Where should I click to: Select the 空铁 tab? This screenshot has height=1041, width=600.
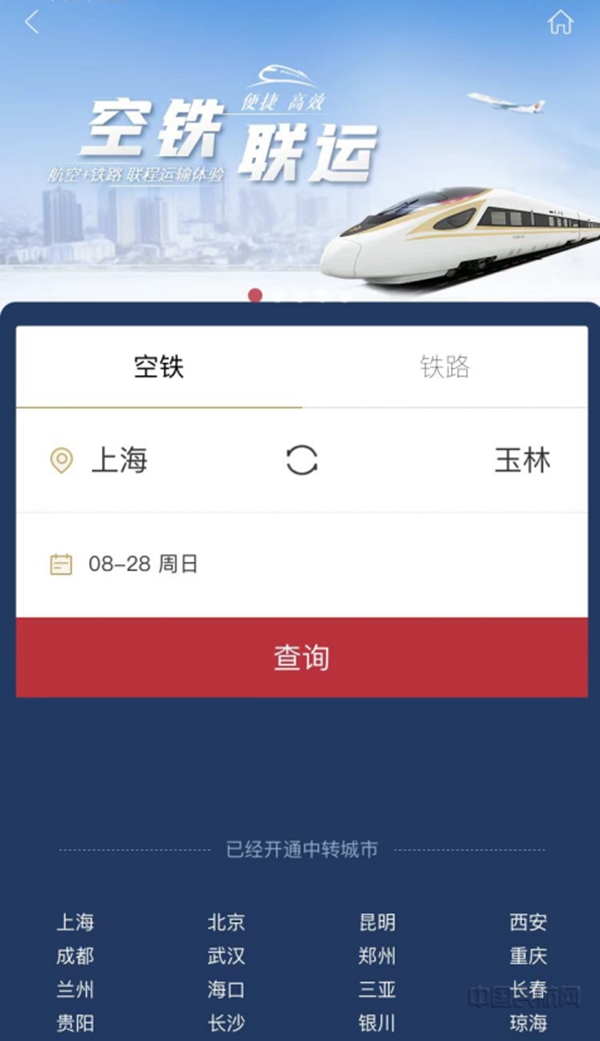coord(159,366)
